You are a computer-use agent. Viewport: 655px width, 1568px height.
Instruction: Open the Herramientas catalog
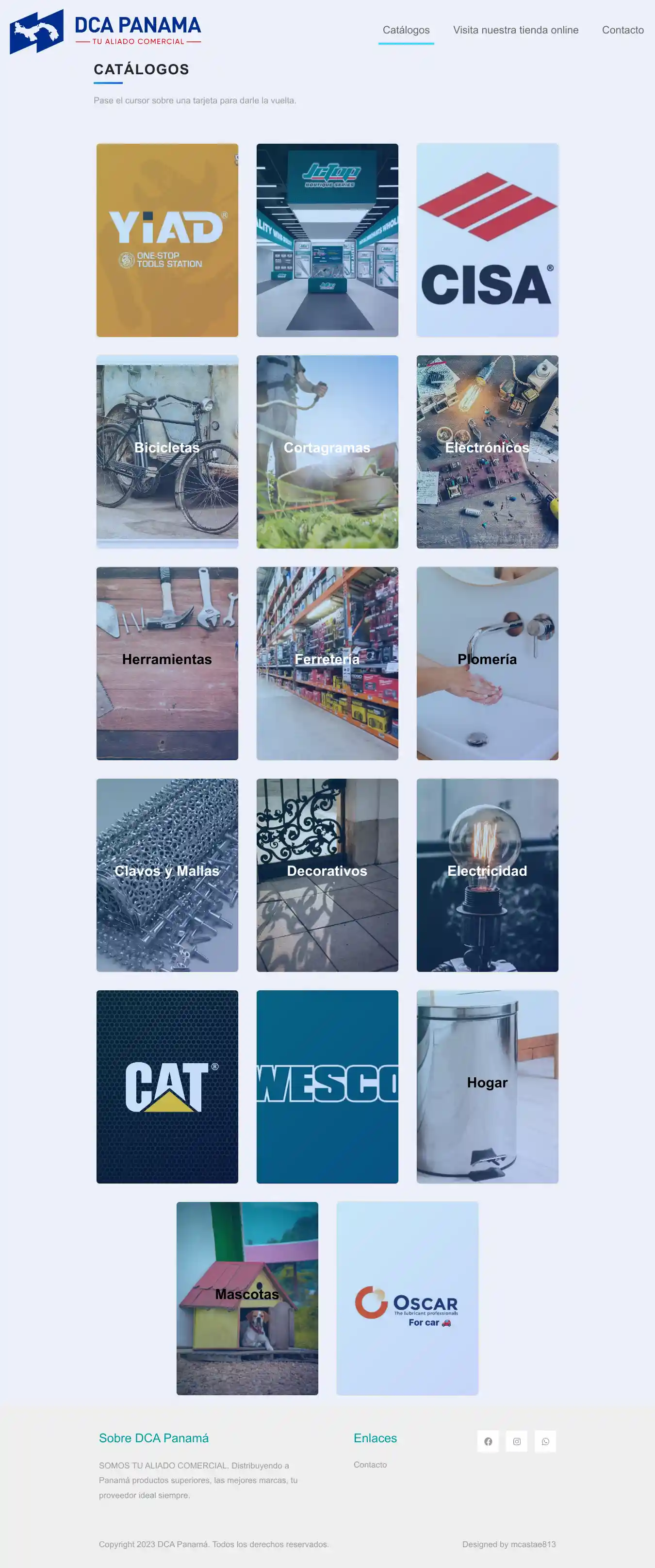click(167, 663)
